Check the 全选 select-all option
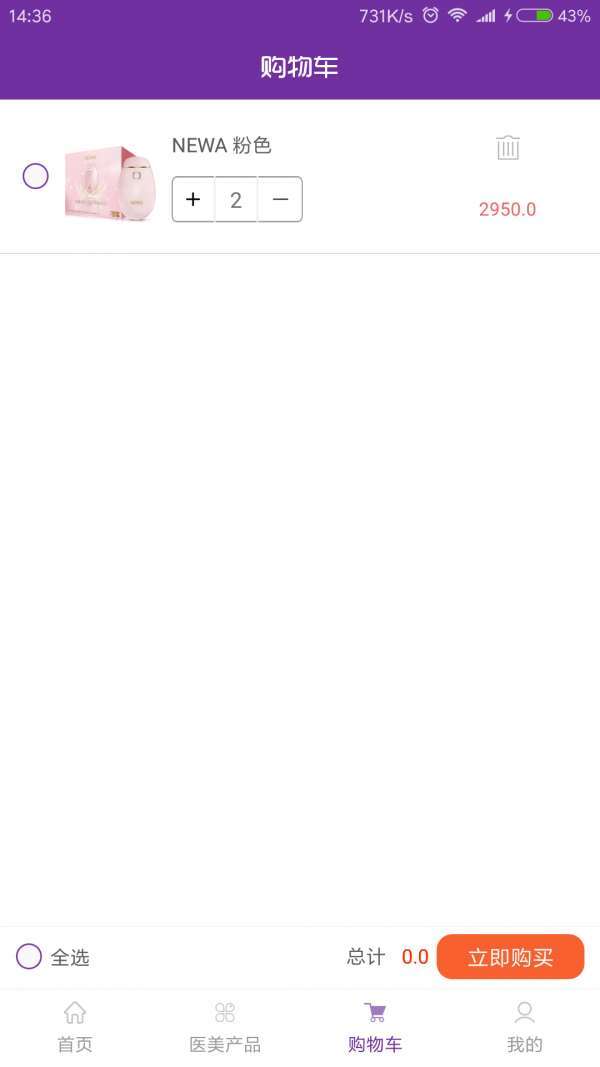 point(29,957)
